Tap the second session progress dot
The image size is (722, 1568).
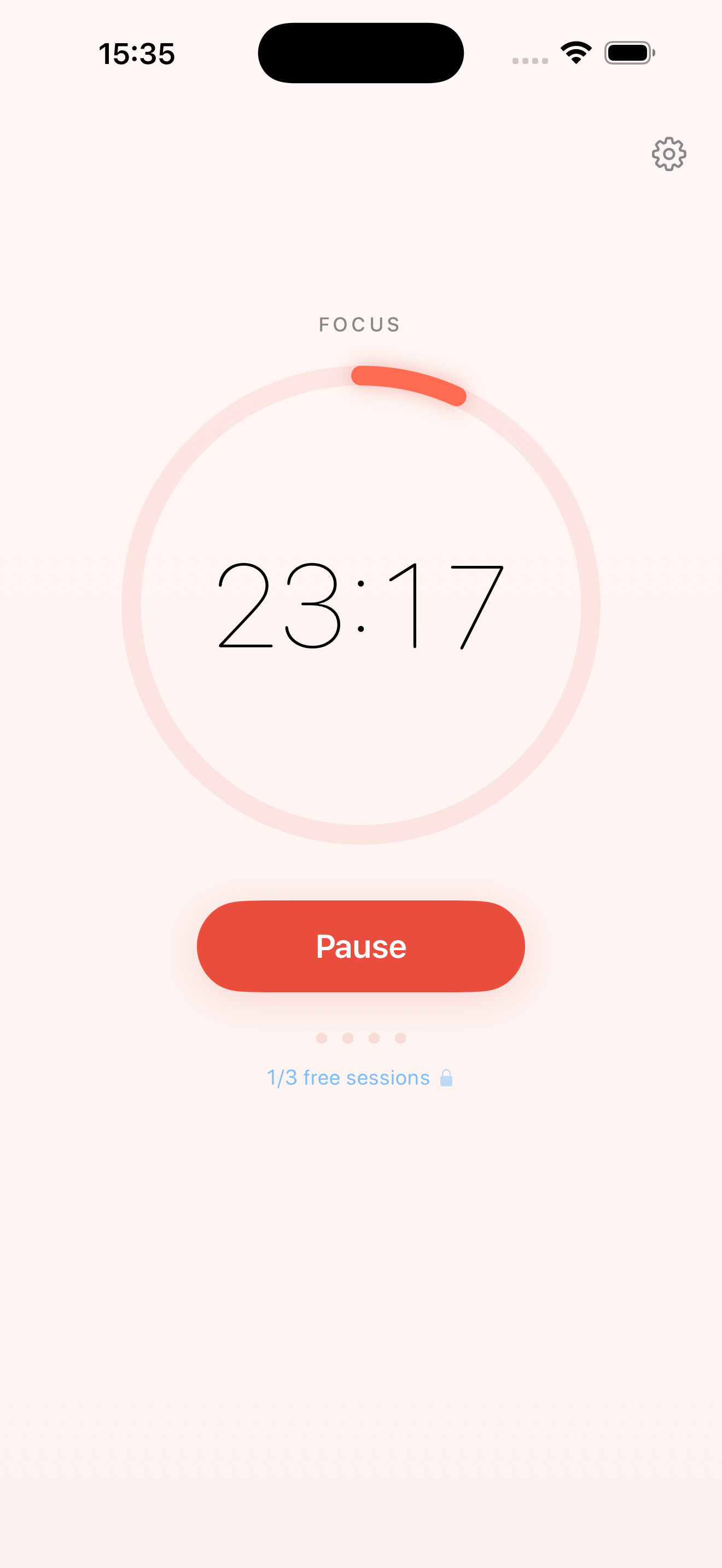pos(348,1038)
